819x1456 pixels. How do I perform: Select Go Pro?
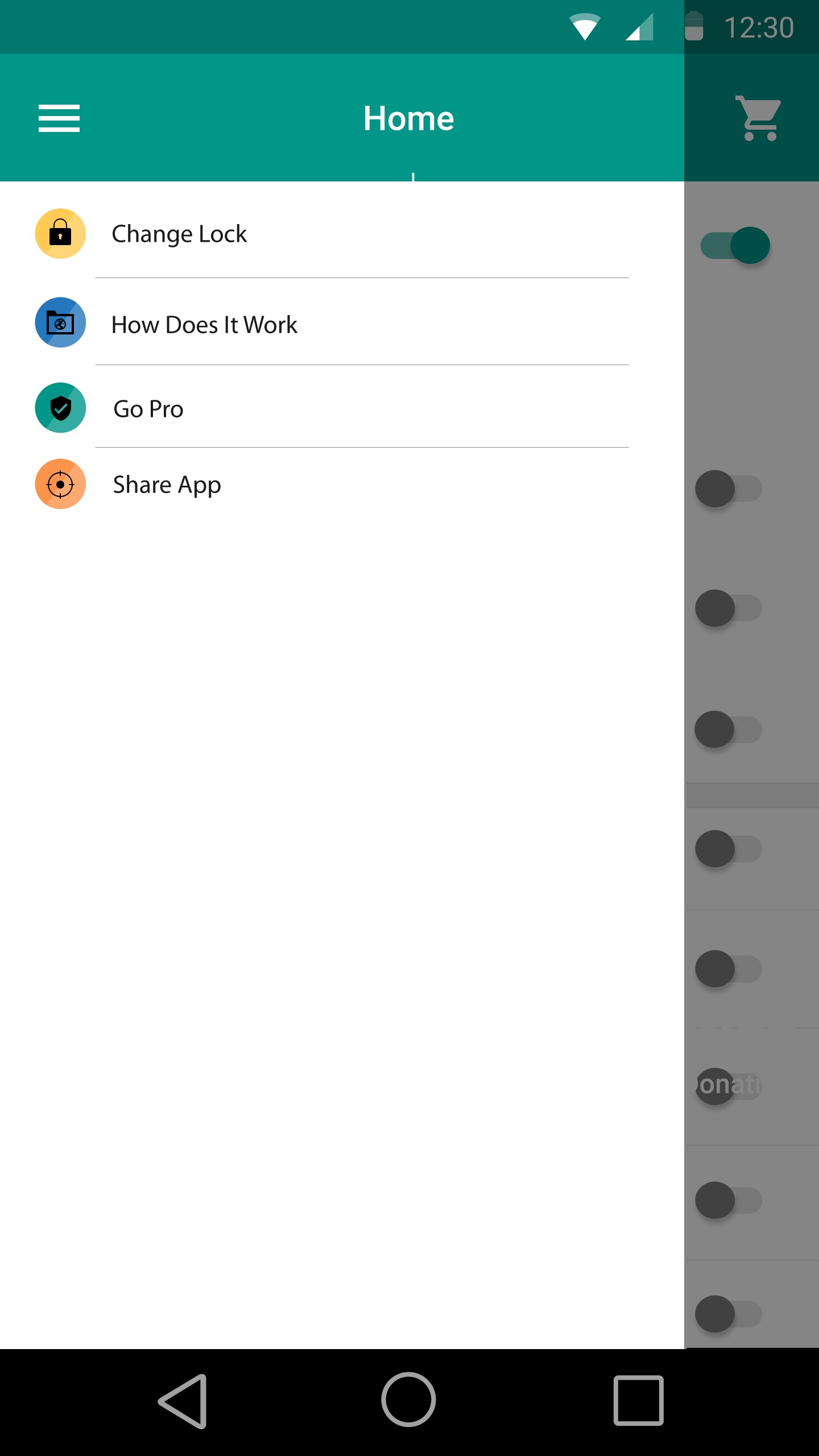pyautogui.click(x=342, y=408)
